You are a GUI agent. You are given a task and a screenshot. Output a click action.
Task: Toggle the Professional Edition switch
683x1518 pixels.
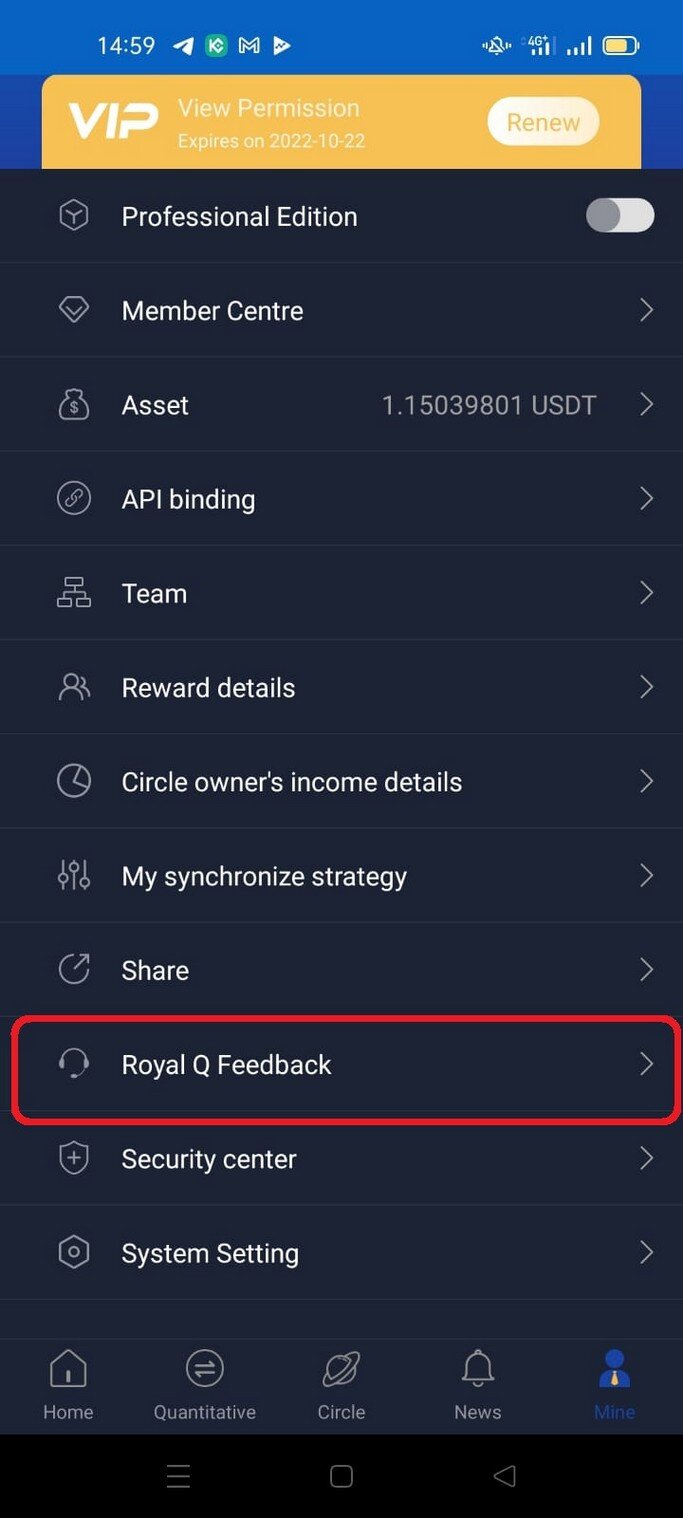(x=619, y=216)
